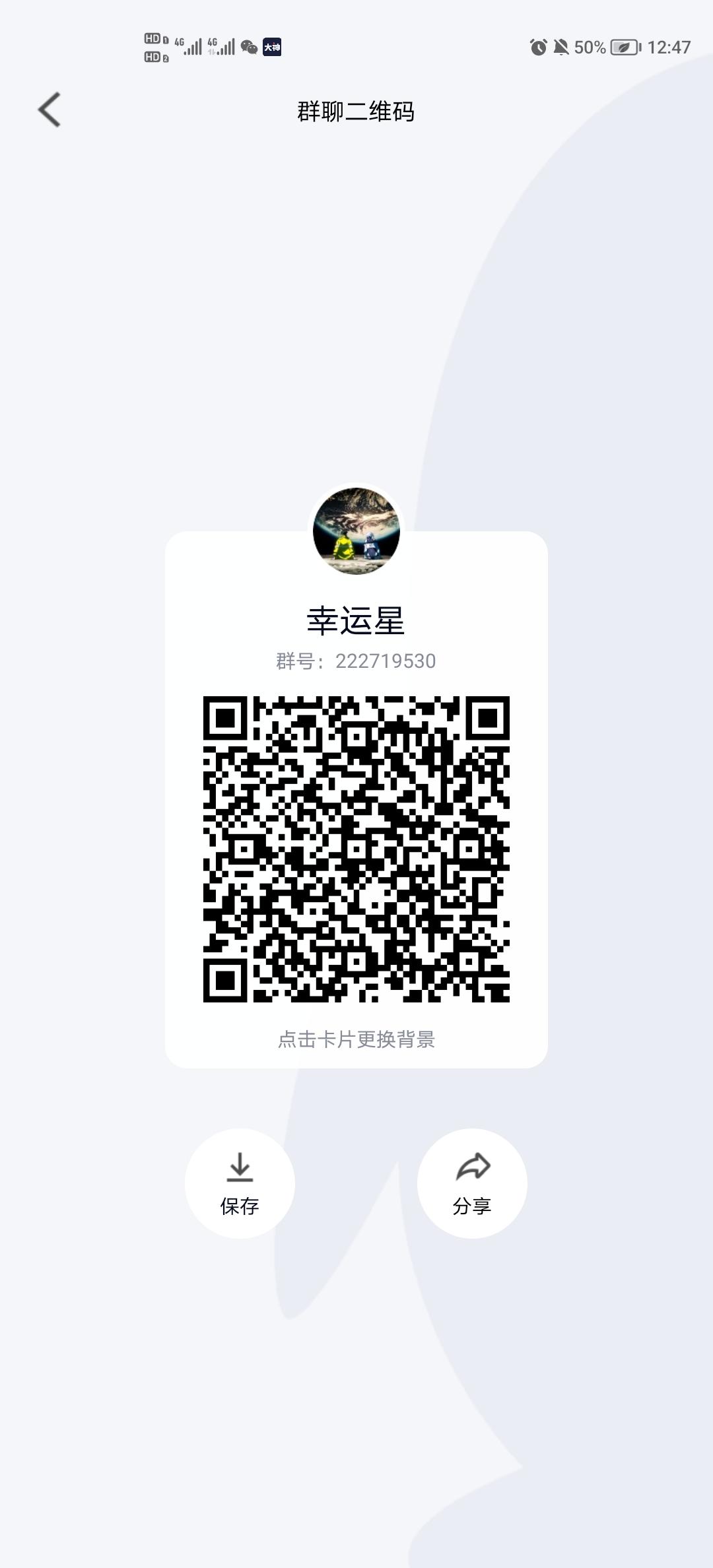Tap the 50% battery level indicator
This screenshot has height=1568, width=713.
pos(592,48)
